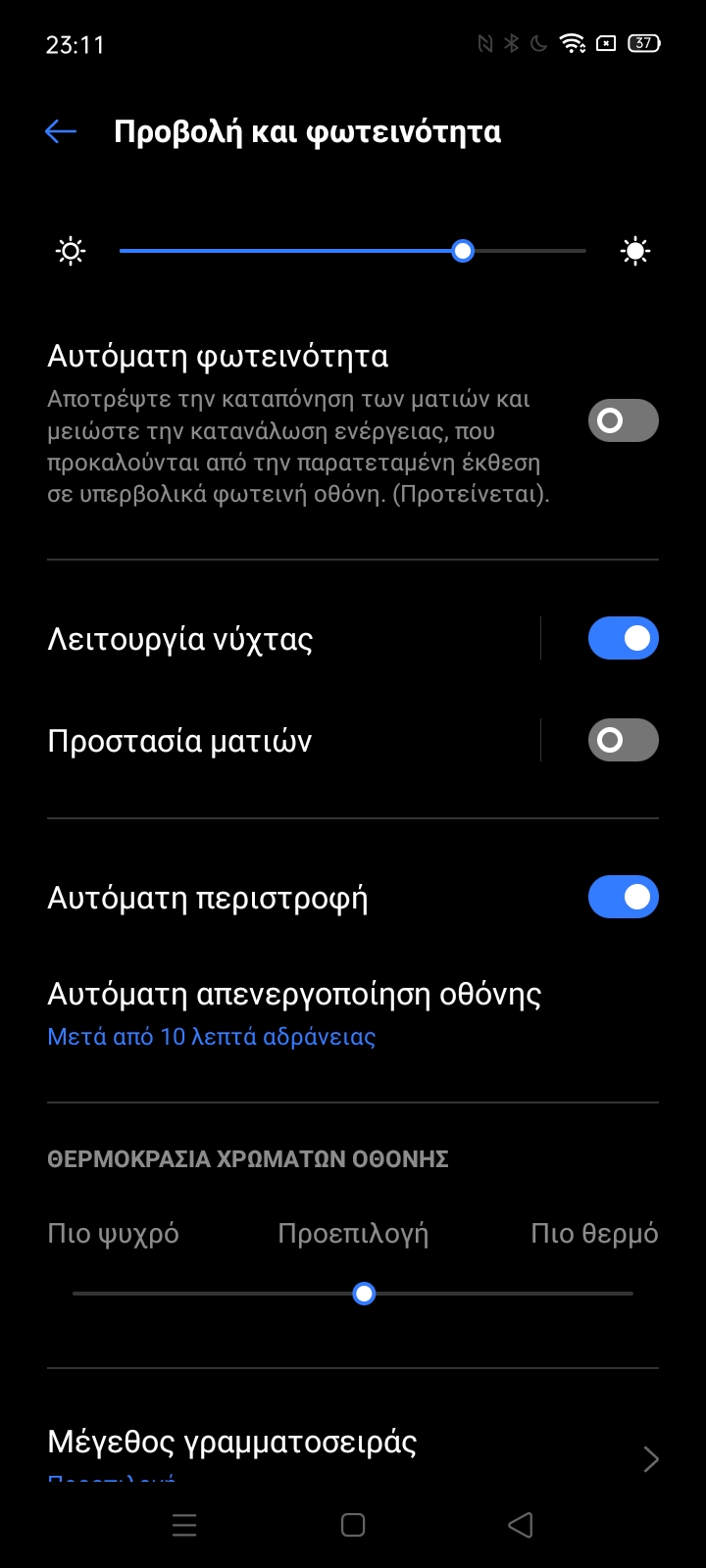706x1568 pixels.
Task: Enable the Προστασία ματιών switch
Action: point(623,740)
